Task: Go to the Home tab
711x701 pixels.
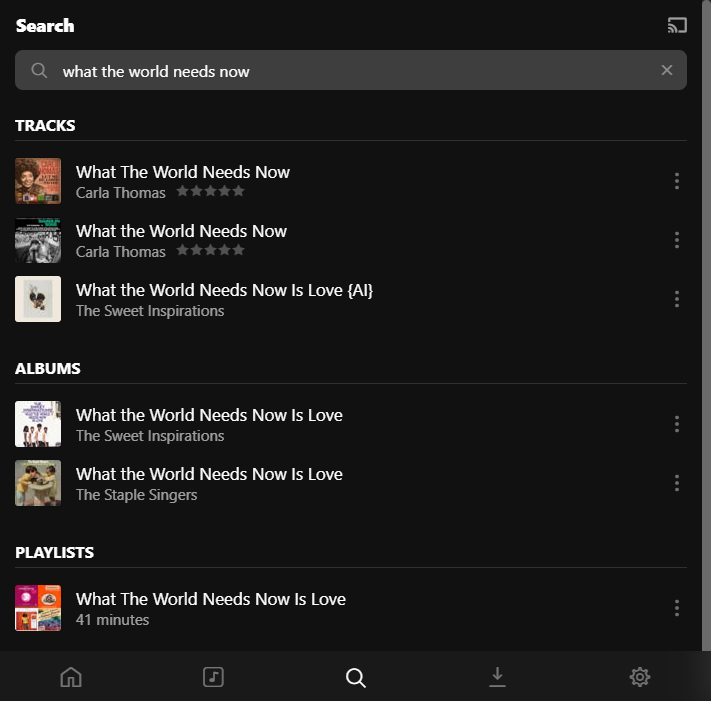Action: [71, 677]
